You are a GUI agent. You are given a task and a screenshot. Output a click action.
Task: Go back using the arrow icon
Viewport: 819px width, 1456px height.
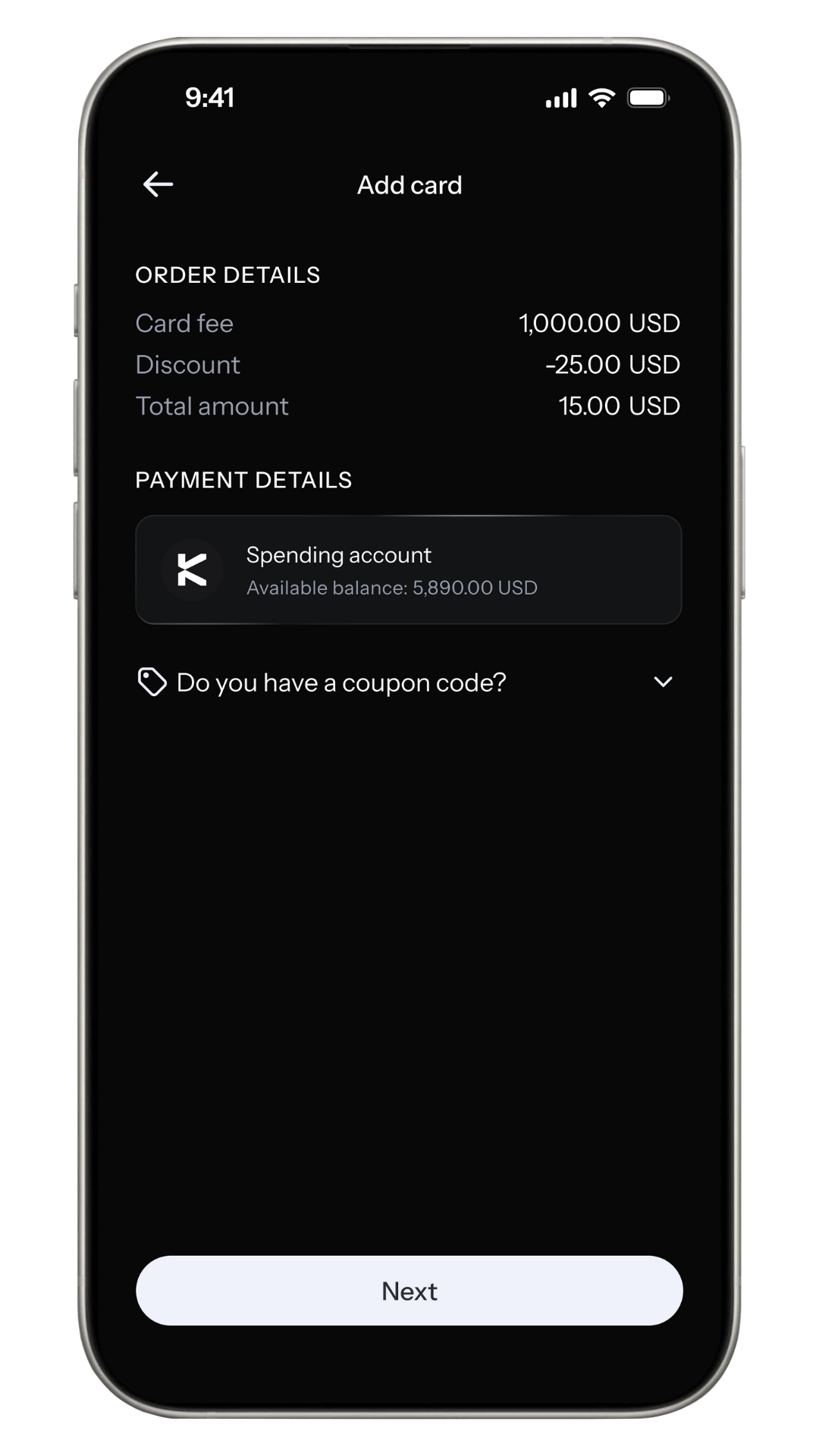coord(158,184)
